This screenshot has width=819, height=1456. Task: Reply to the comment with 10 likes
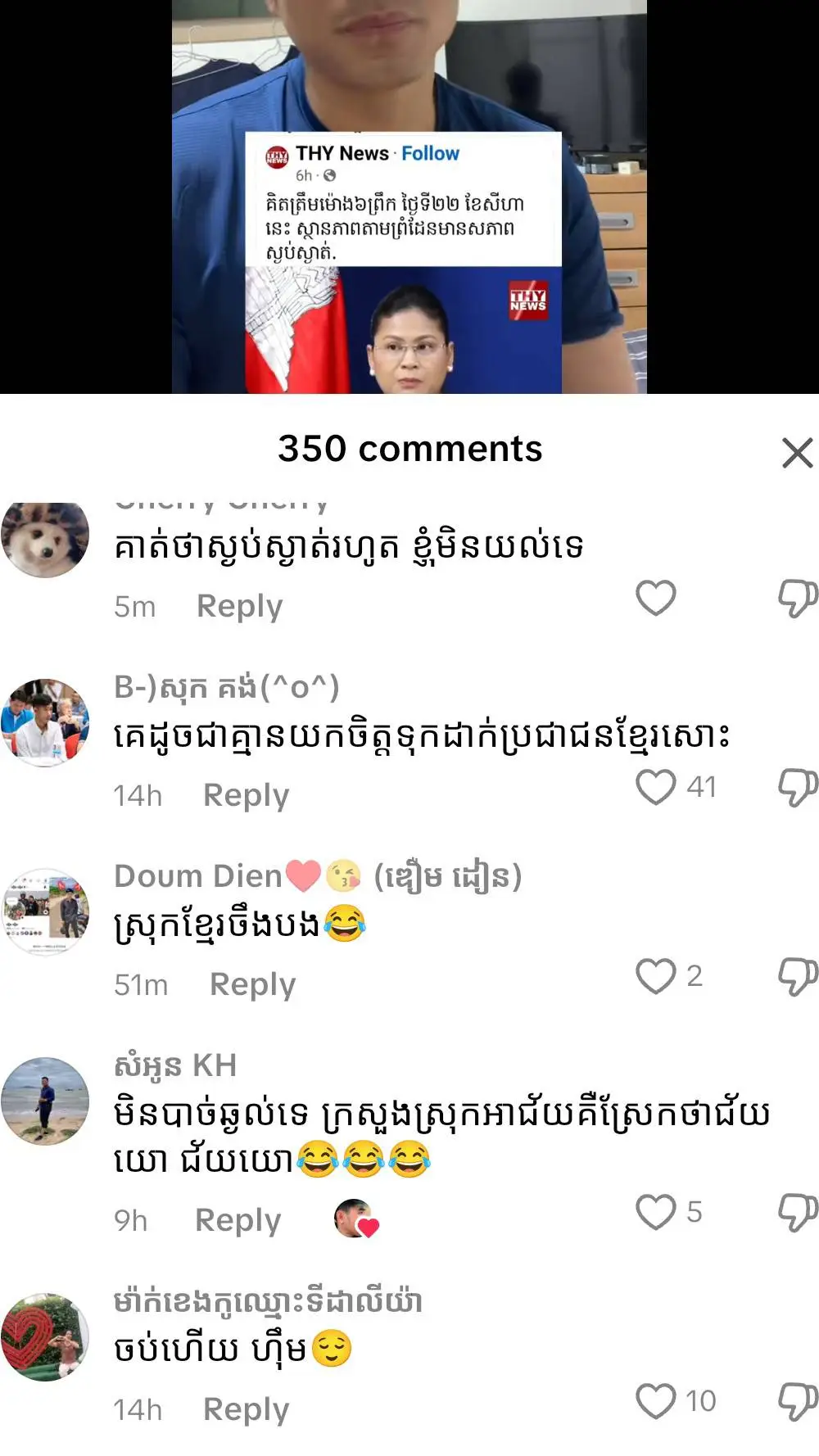click(246, 1409)
